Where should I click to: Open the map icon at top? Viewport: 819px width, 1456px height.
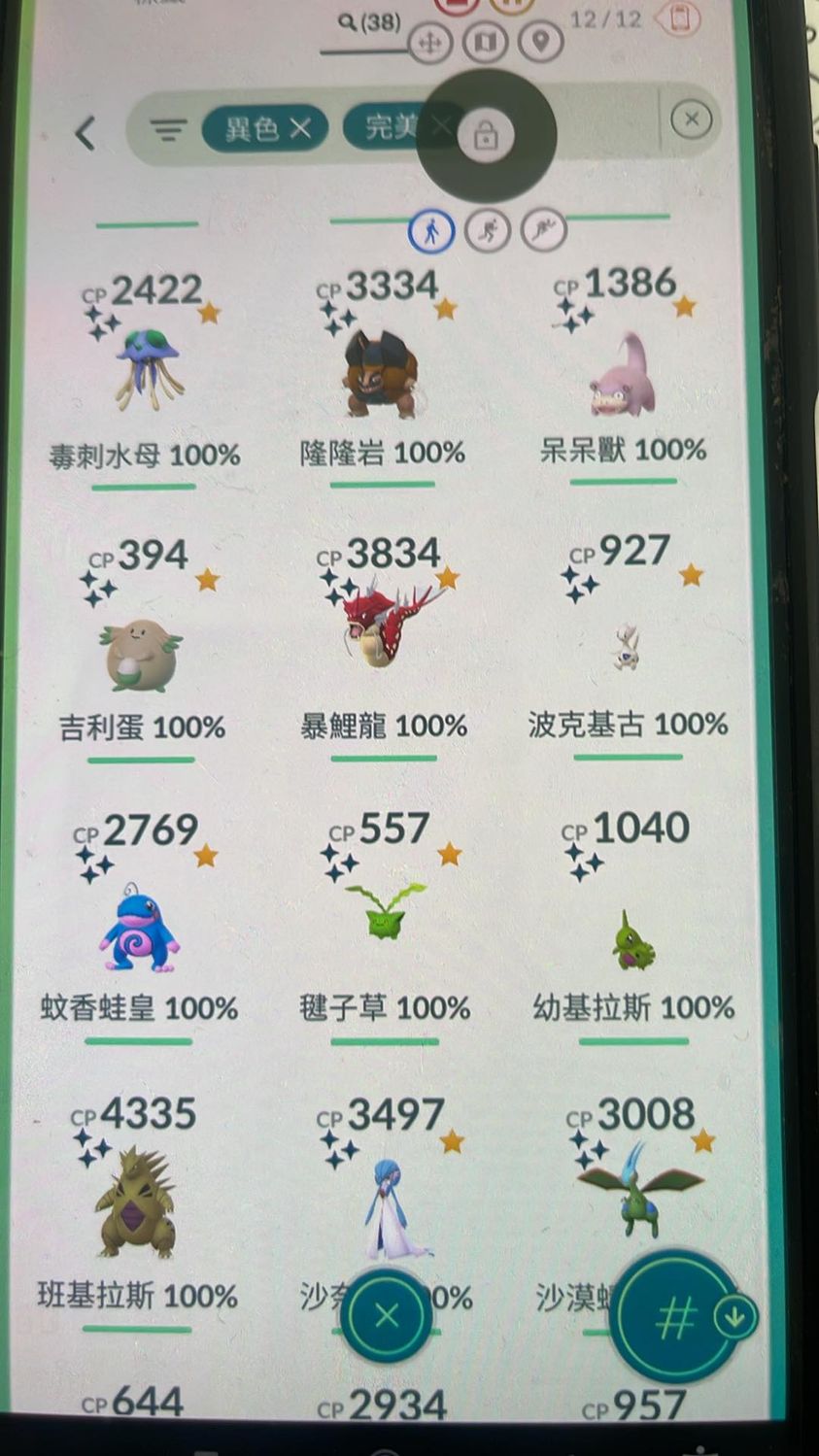pyautogui.click(x=485, y=43)
